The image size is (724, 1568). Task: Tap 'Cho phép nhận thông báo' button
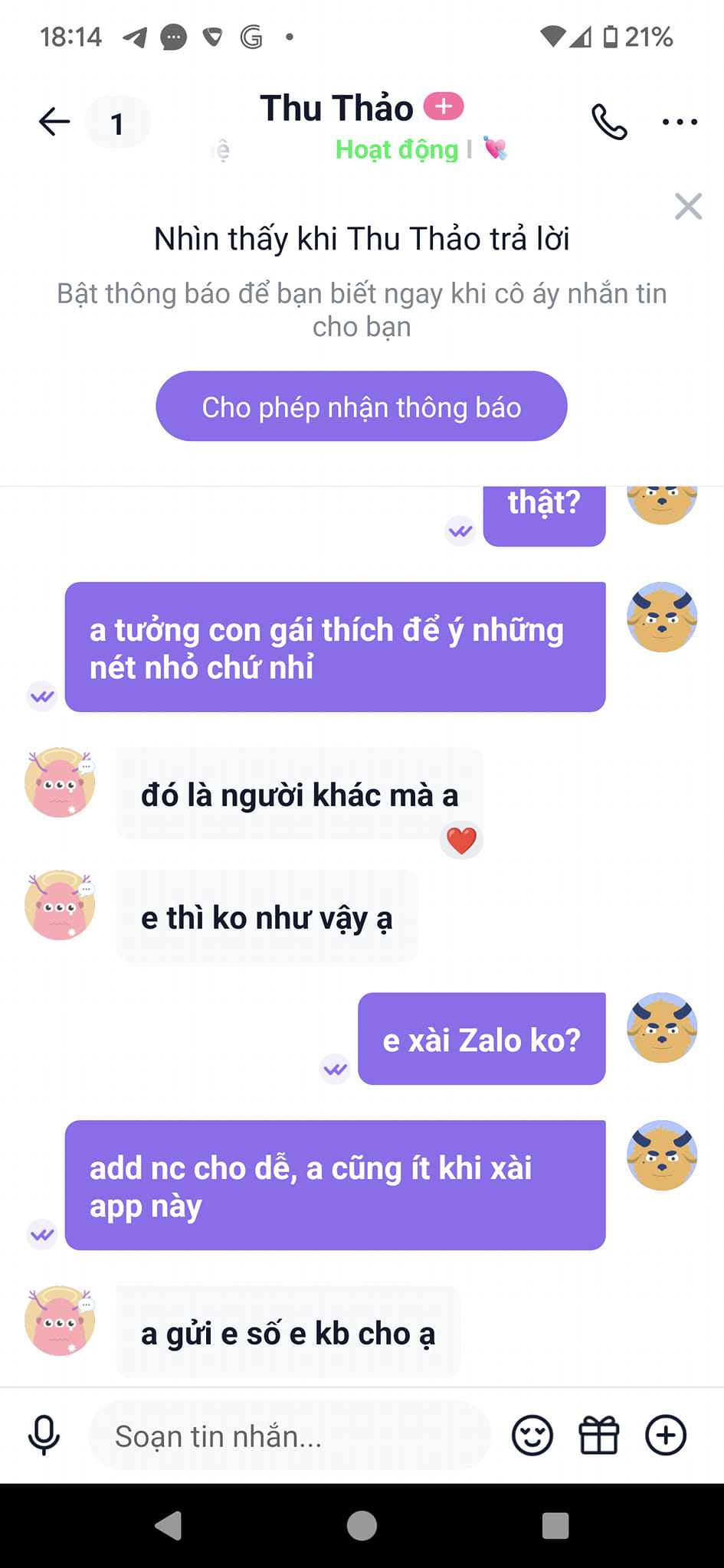[362, 407]
